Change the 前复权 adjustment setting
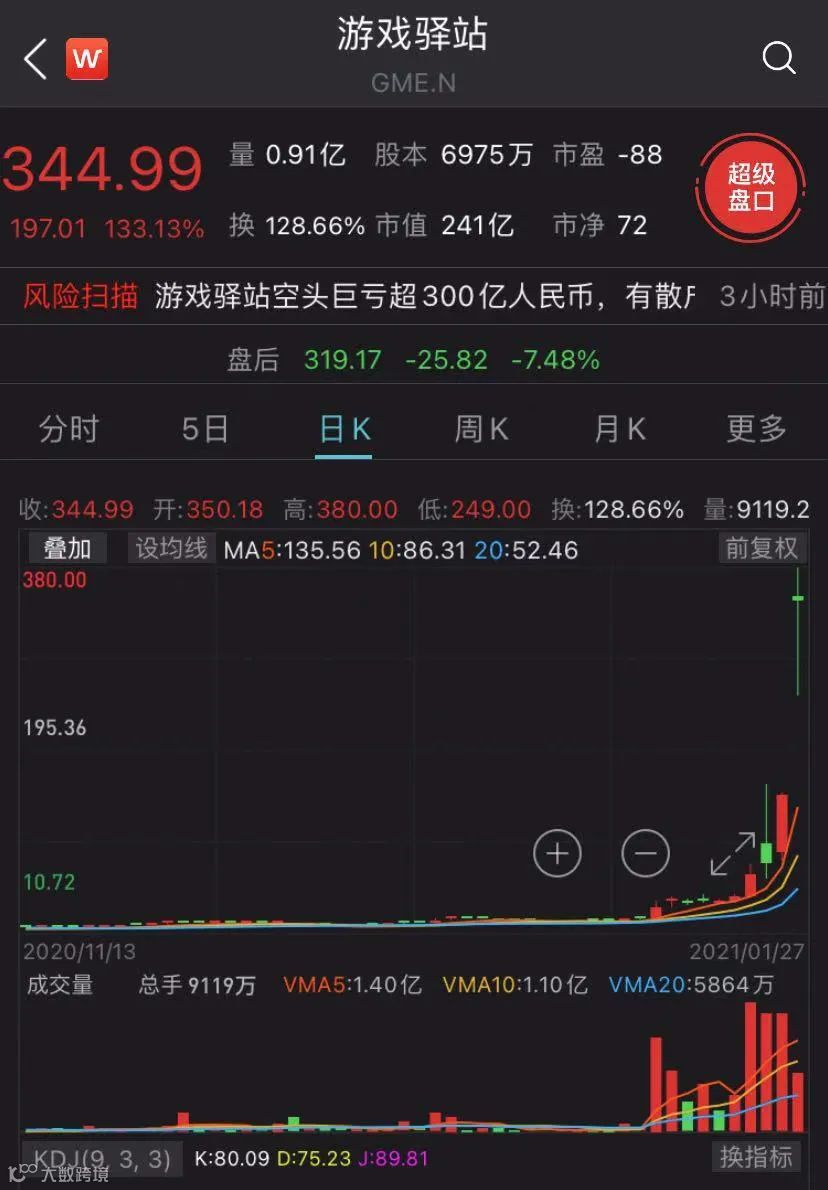This screenshot has width=828, height=1190. [762, 548]
